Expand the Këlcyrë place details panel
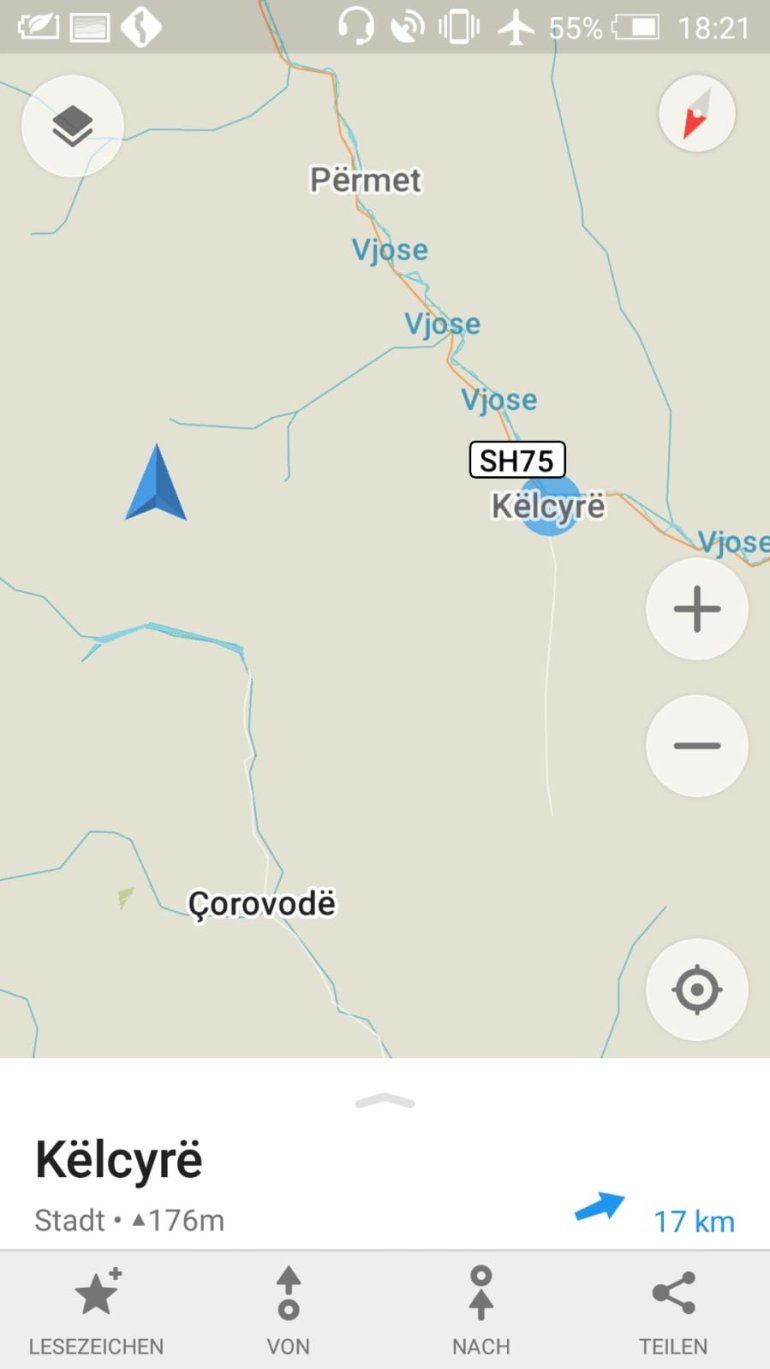Screen dimensions: 770x1369 click(385, 1101)
